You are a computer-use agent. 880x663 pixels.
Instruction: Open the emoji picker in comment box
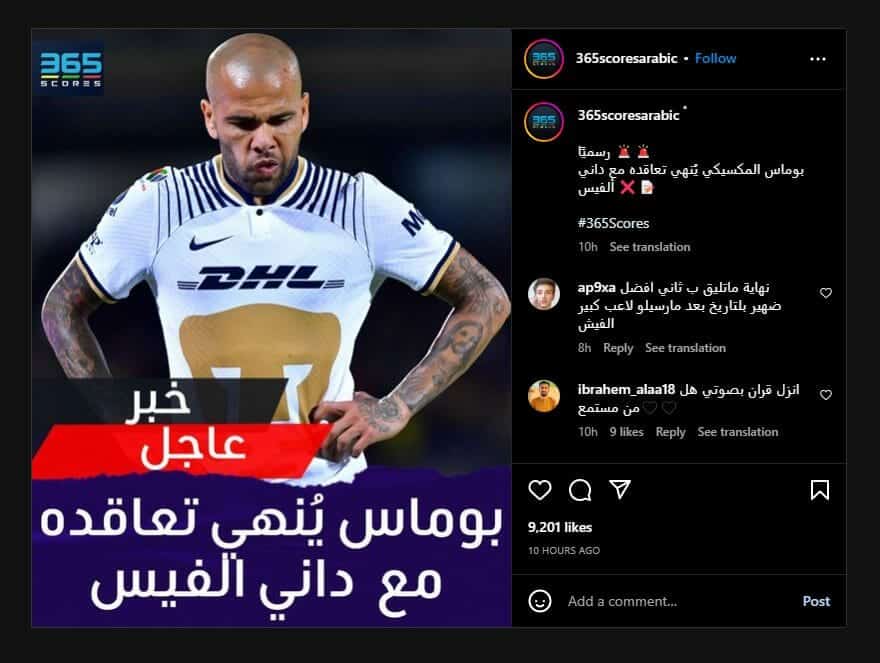(x=540, y=601)
